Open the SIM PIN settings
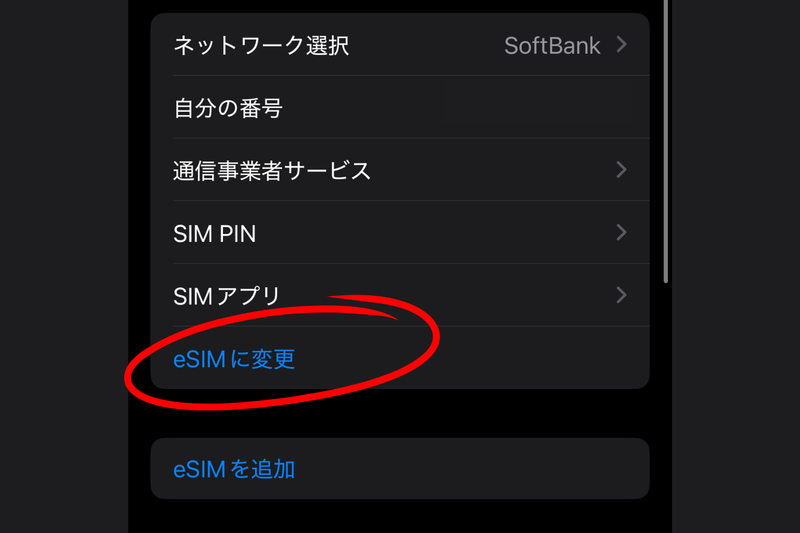This screenshot has width=800, height=533. click(400, 233)
